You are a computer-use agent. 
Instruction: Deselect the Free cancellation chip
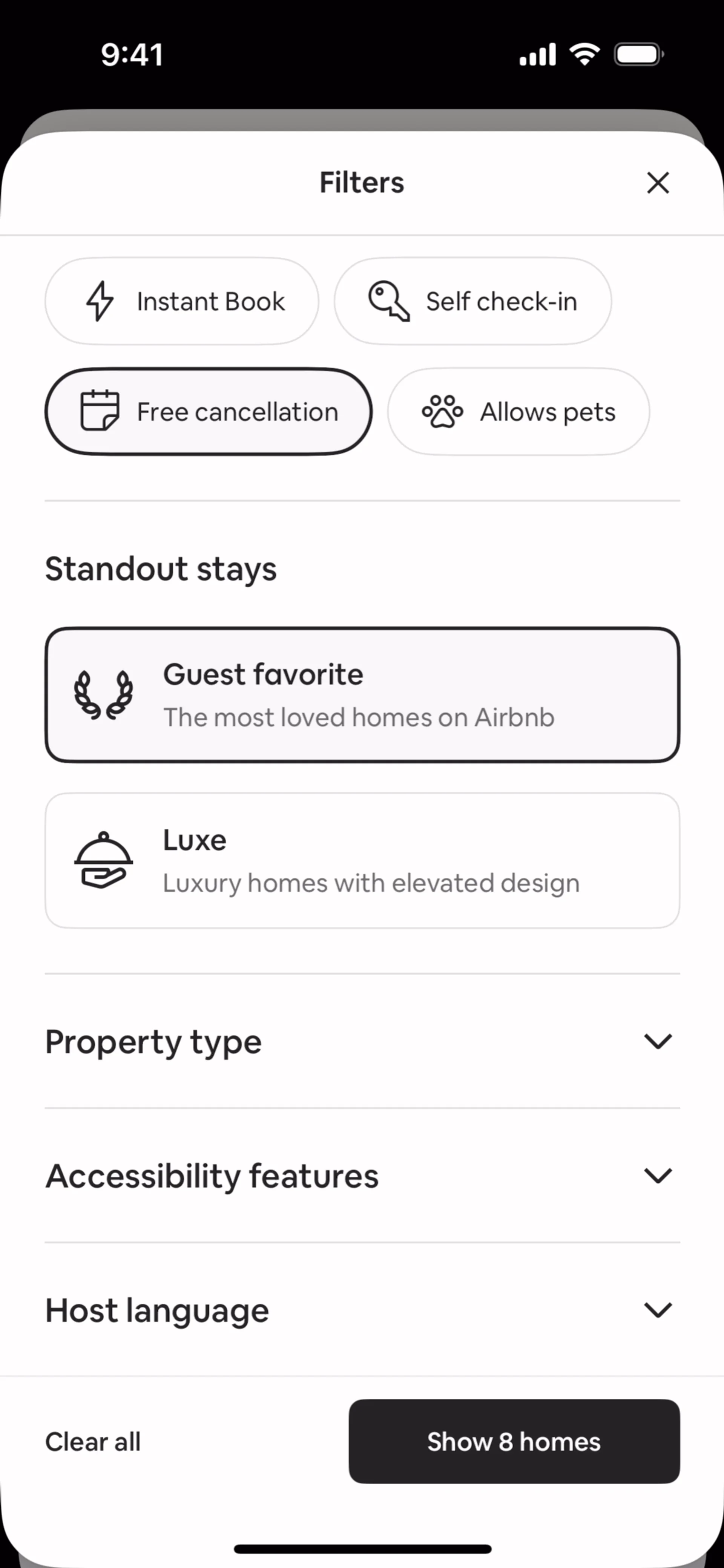pos(208,411)
